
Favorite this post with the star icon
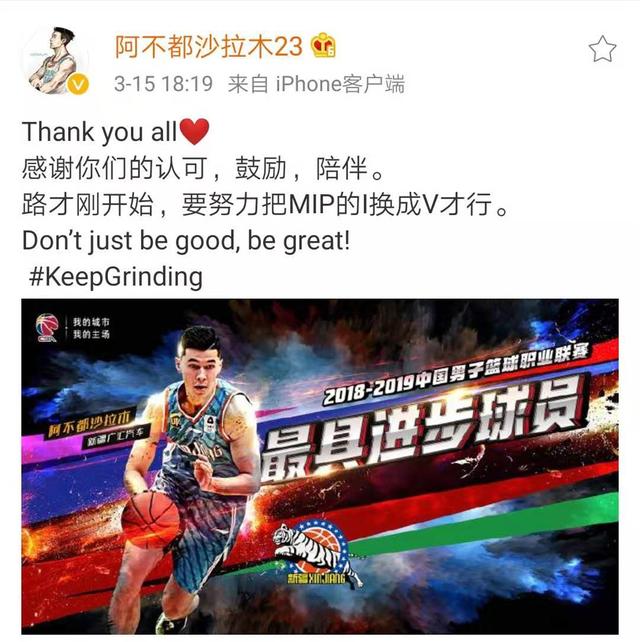point(602,48)
